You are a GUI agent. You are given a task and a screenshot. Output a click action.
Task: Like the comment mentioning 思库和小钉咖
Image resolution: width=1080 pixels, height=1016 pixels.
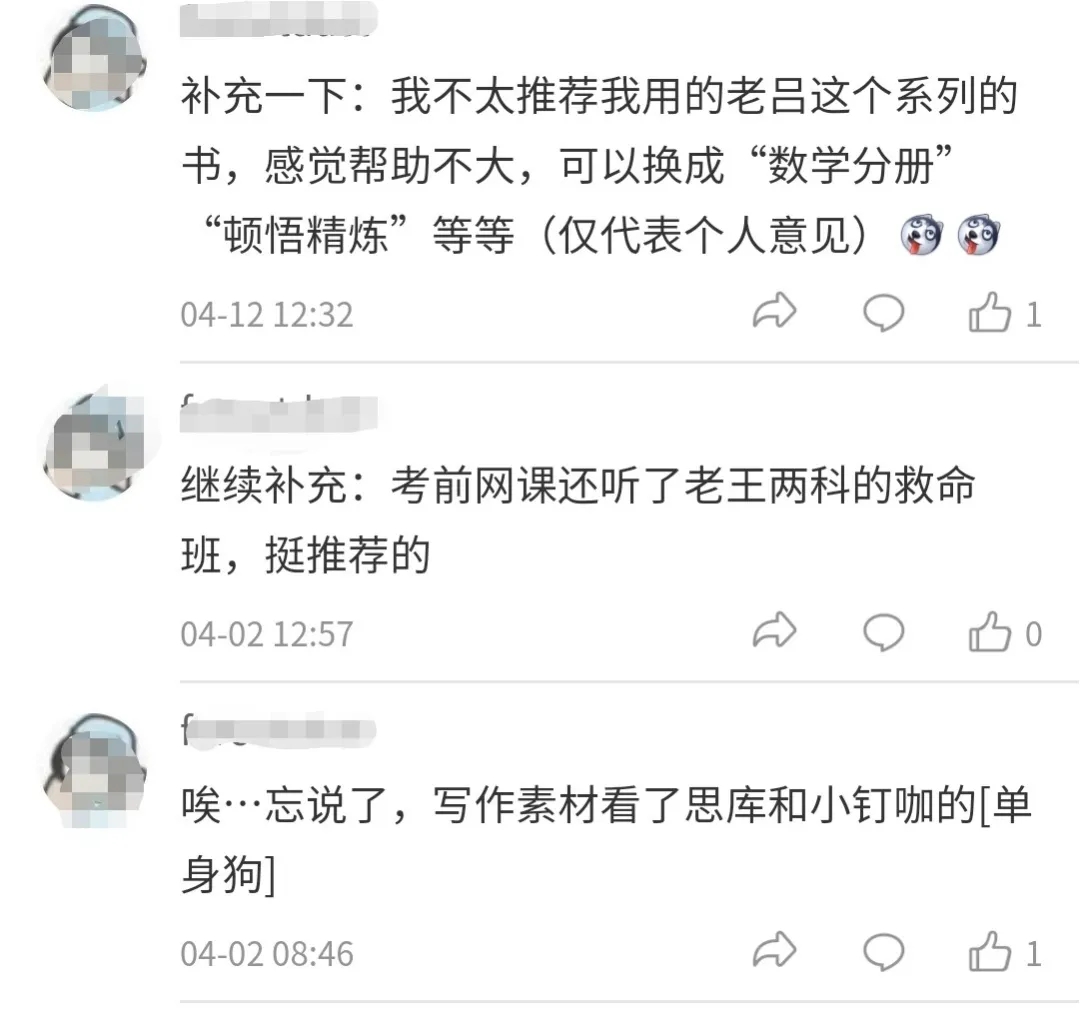(991, 951)
